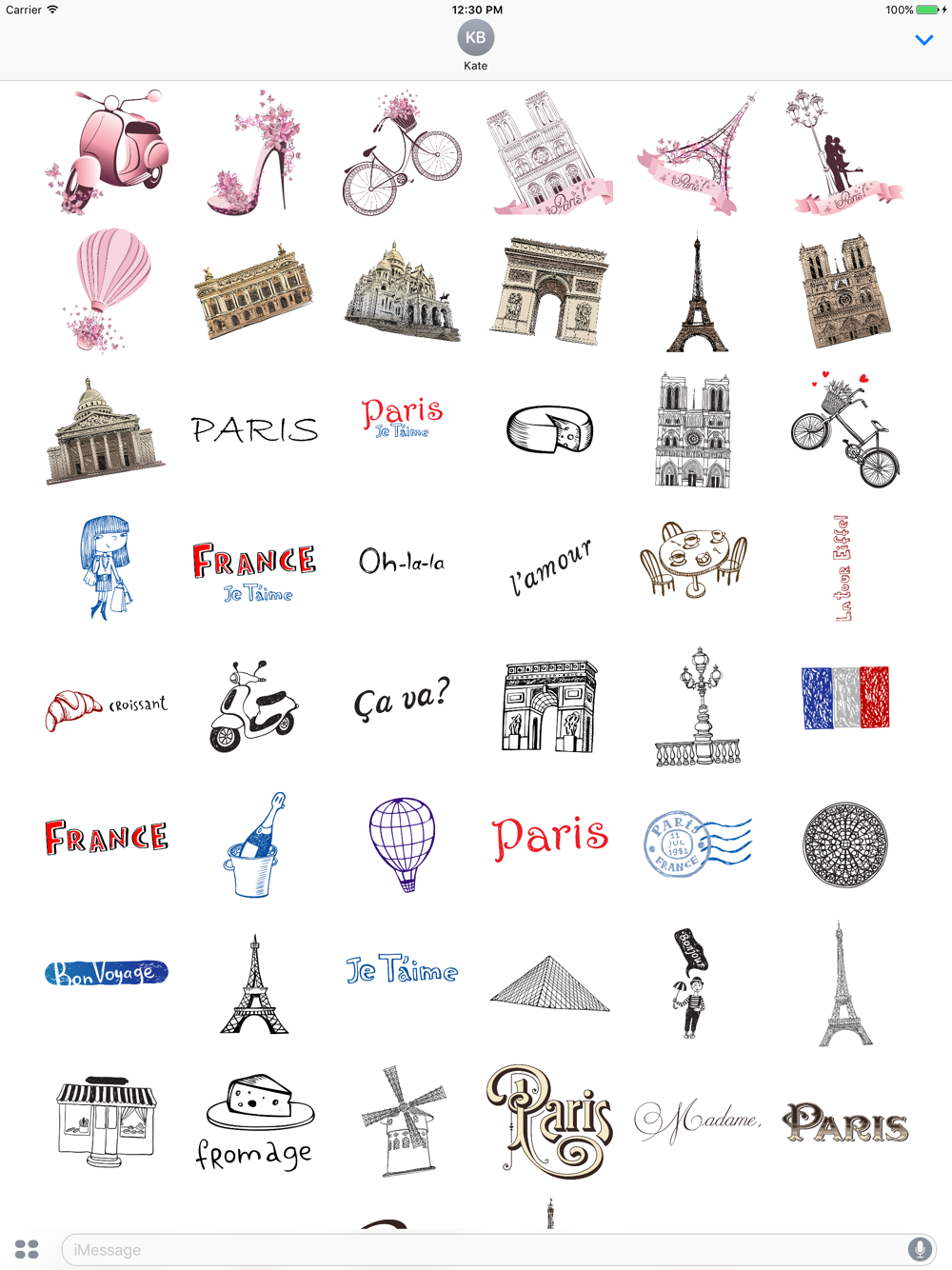Choose the blue Je T'aime sticker

tap(402, 969)
